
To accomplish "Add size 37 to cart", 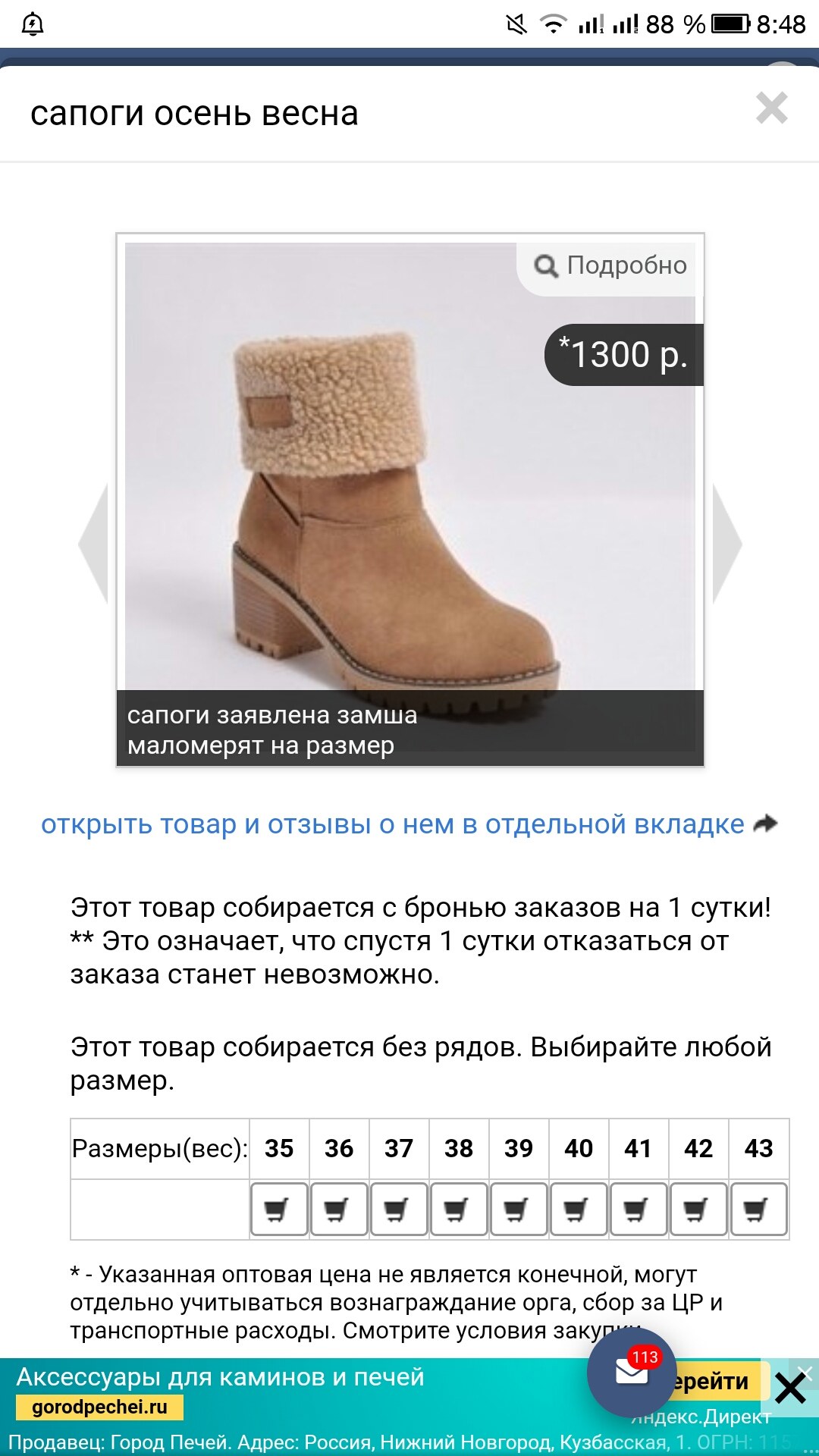I will pyautogui.click(x=399, y=1209).
